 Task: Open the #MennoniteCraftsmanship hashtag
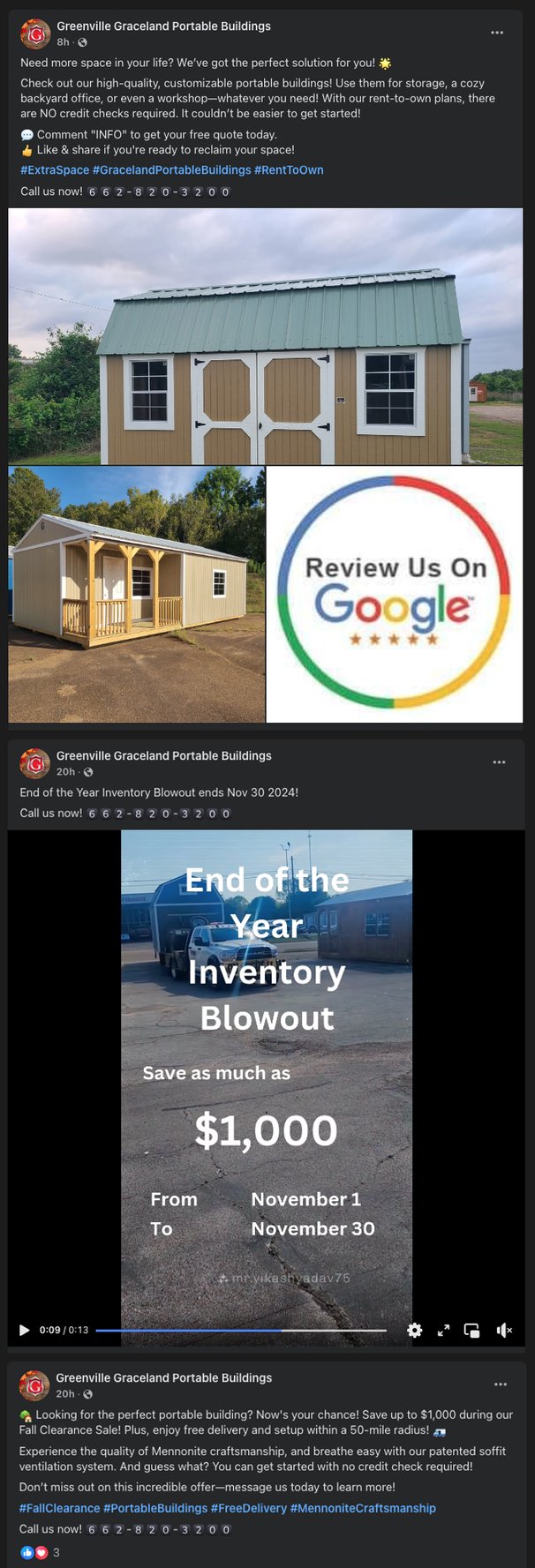point(363,1508)
